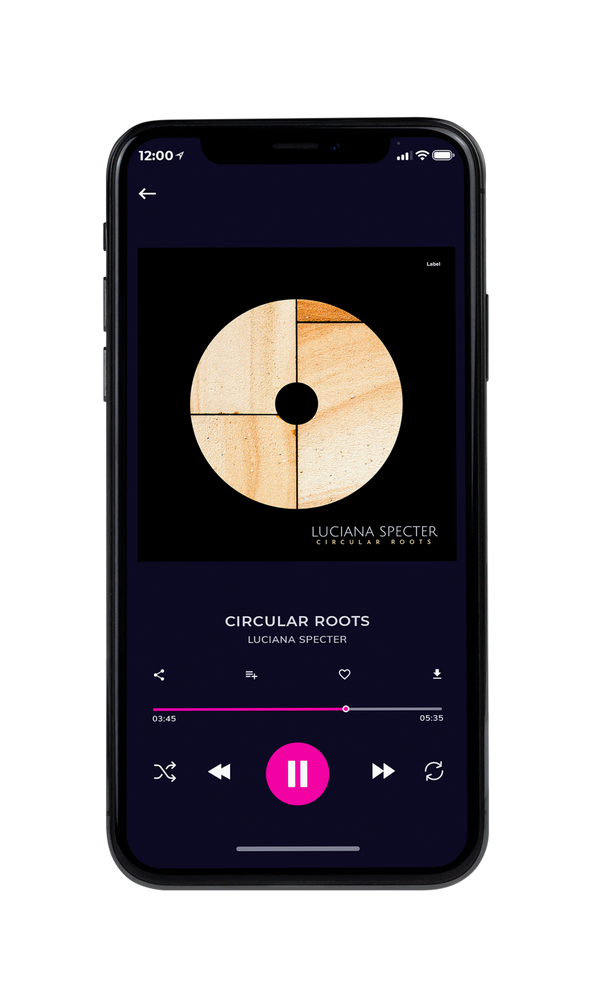Go back with the top-left arrow
The width and height of the screenshot is (600, 1000).
(x=147, y=193)
